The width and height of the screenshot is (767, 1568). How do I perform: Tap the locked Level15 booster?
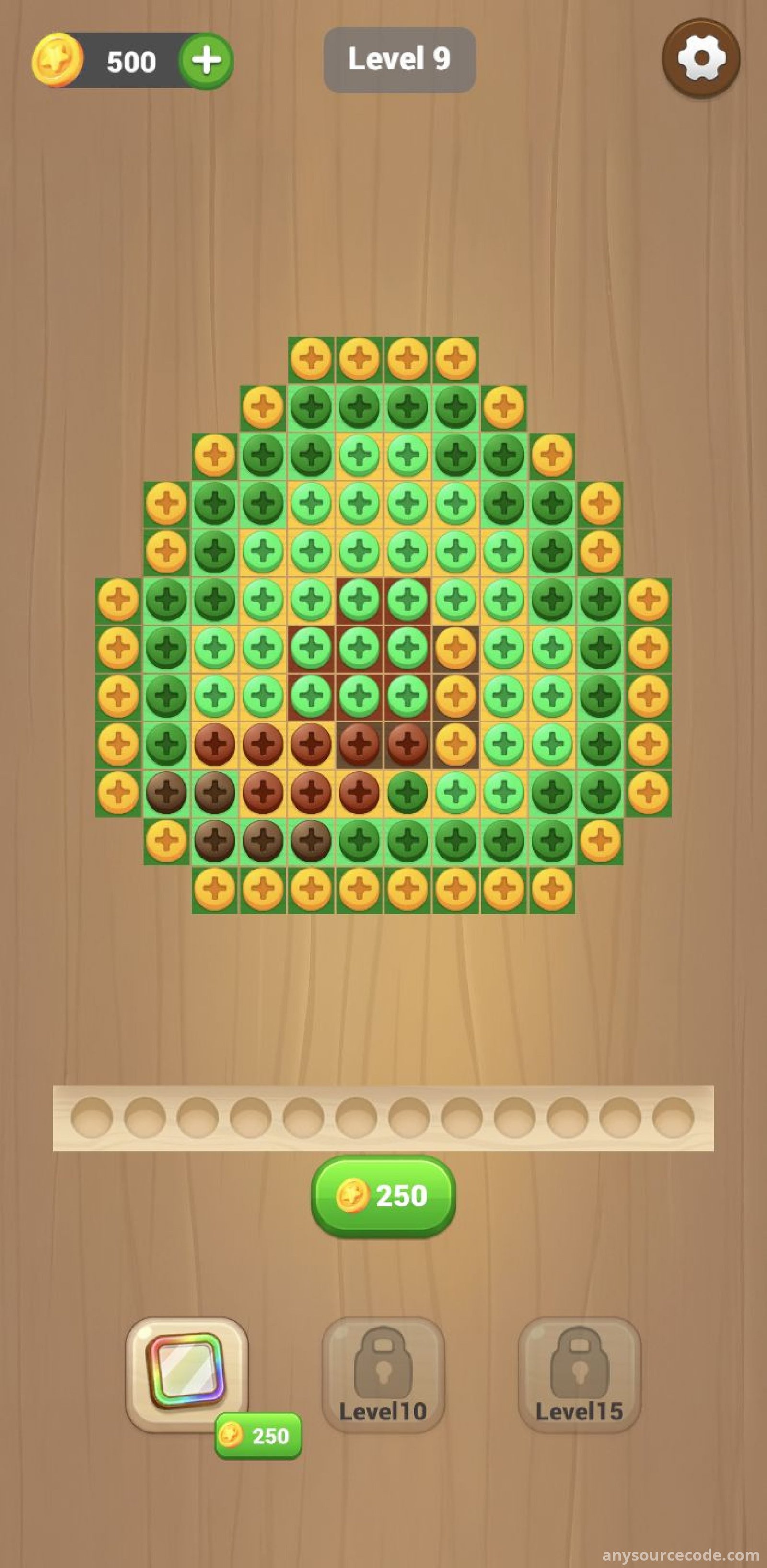(579, 1375)
